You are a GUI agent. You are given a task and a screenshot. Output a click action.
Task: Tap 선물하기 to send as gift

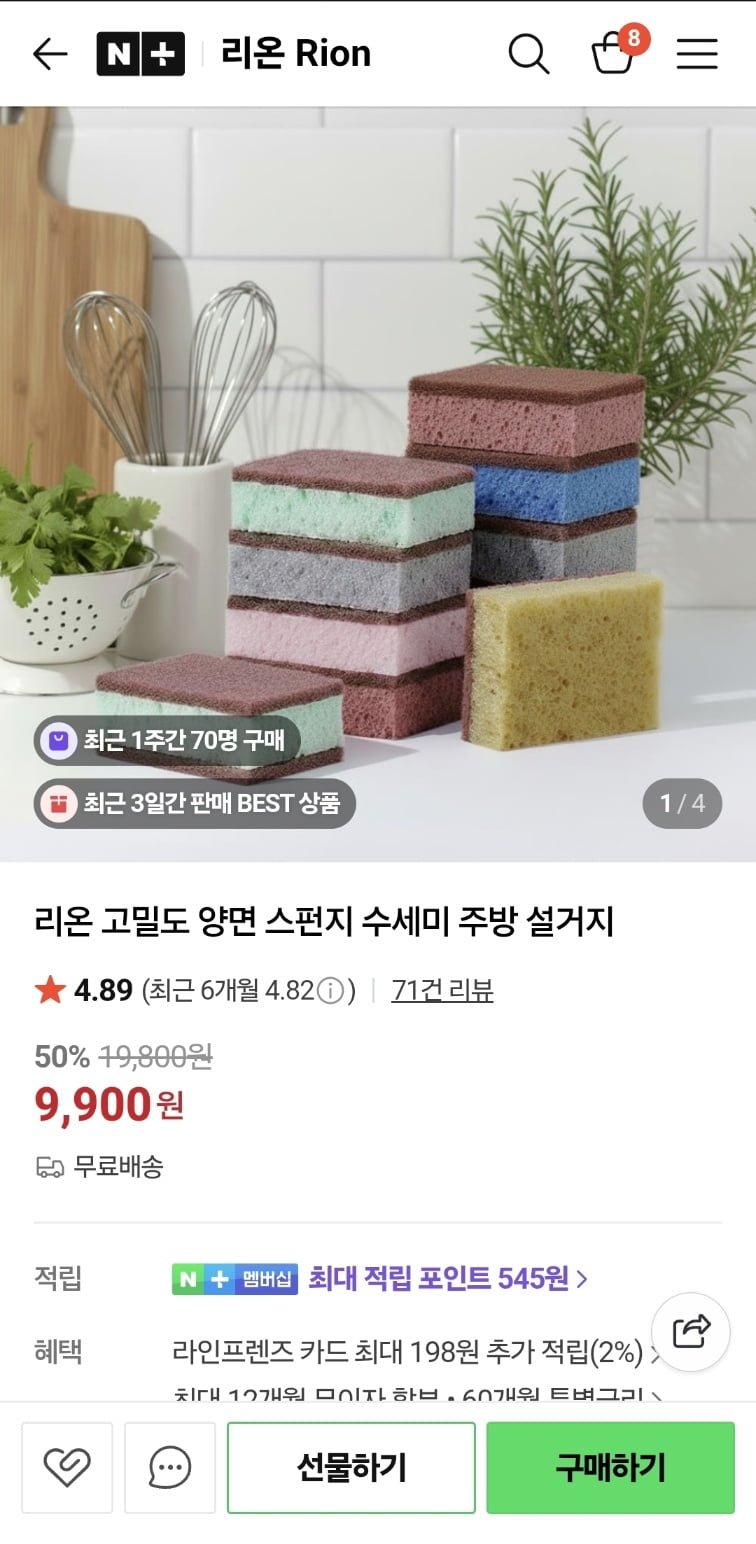(x=351, y=1468)
